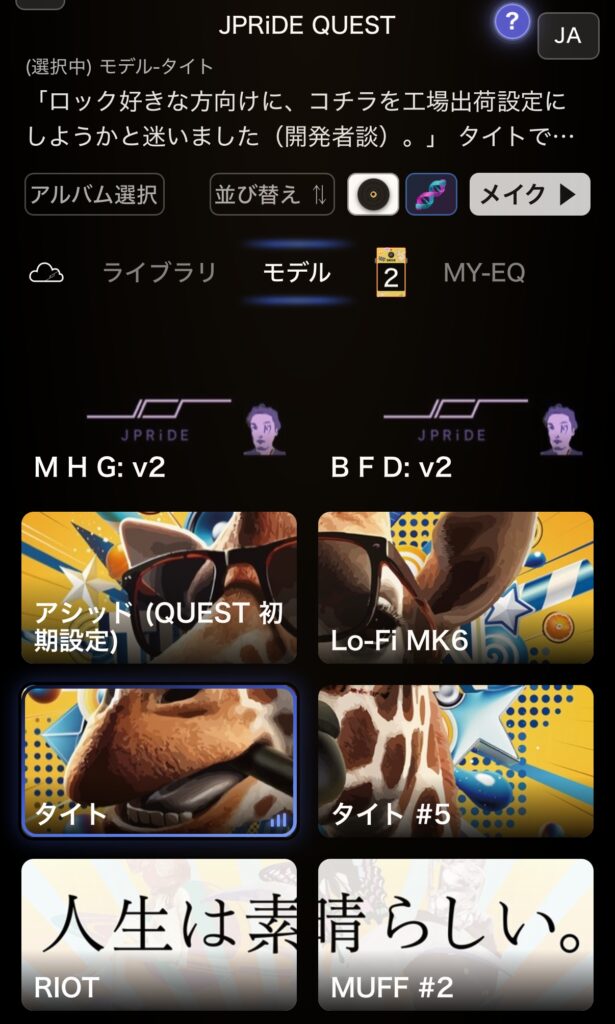Choose the アシッド (QUEST 初期設定) card
Viewport: 615px width, 1024px height.
click(x=159, y=588)
